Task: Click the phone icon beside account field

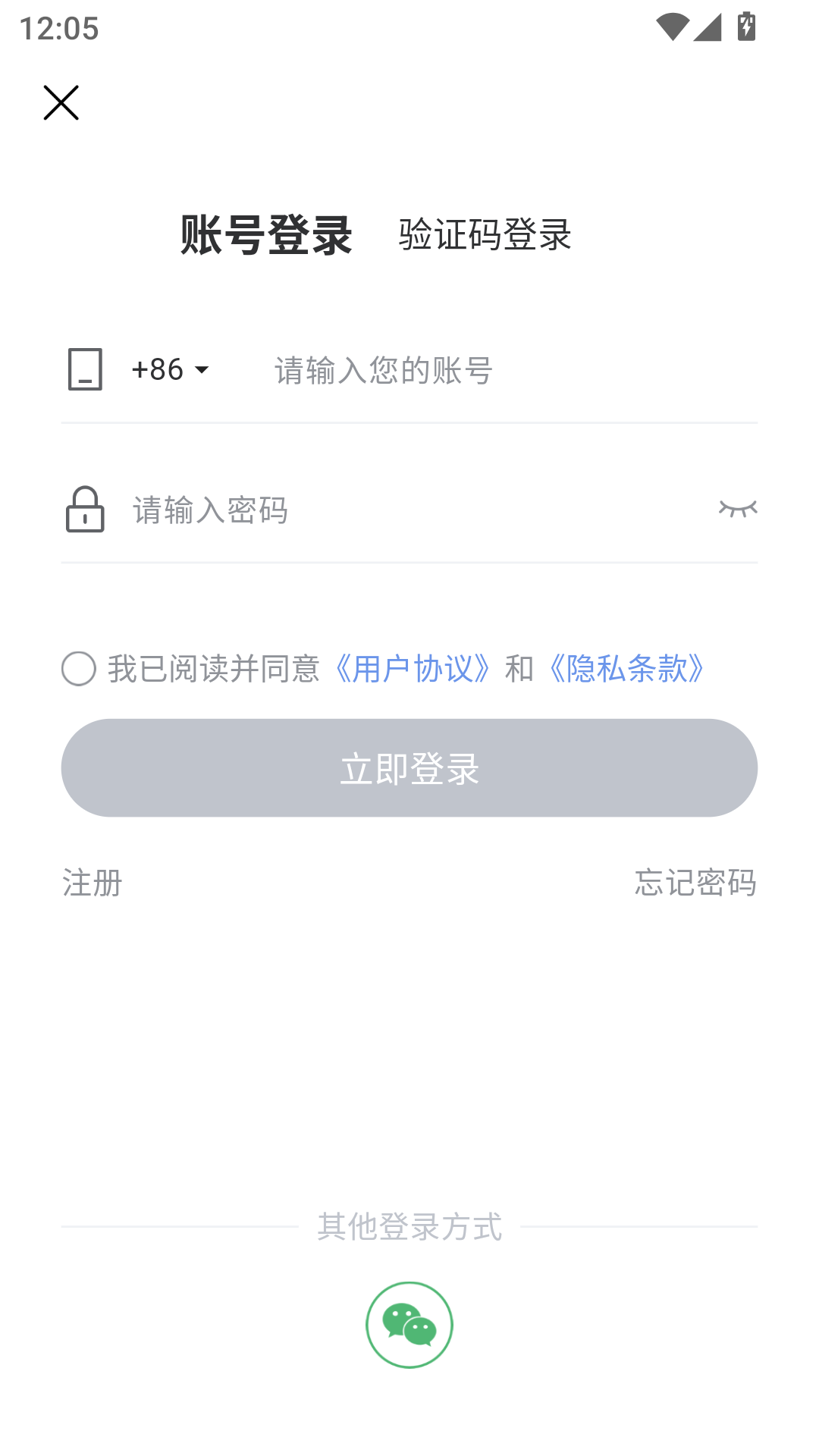Action: click(85, 370)
